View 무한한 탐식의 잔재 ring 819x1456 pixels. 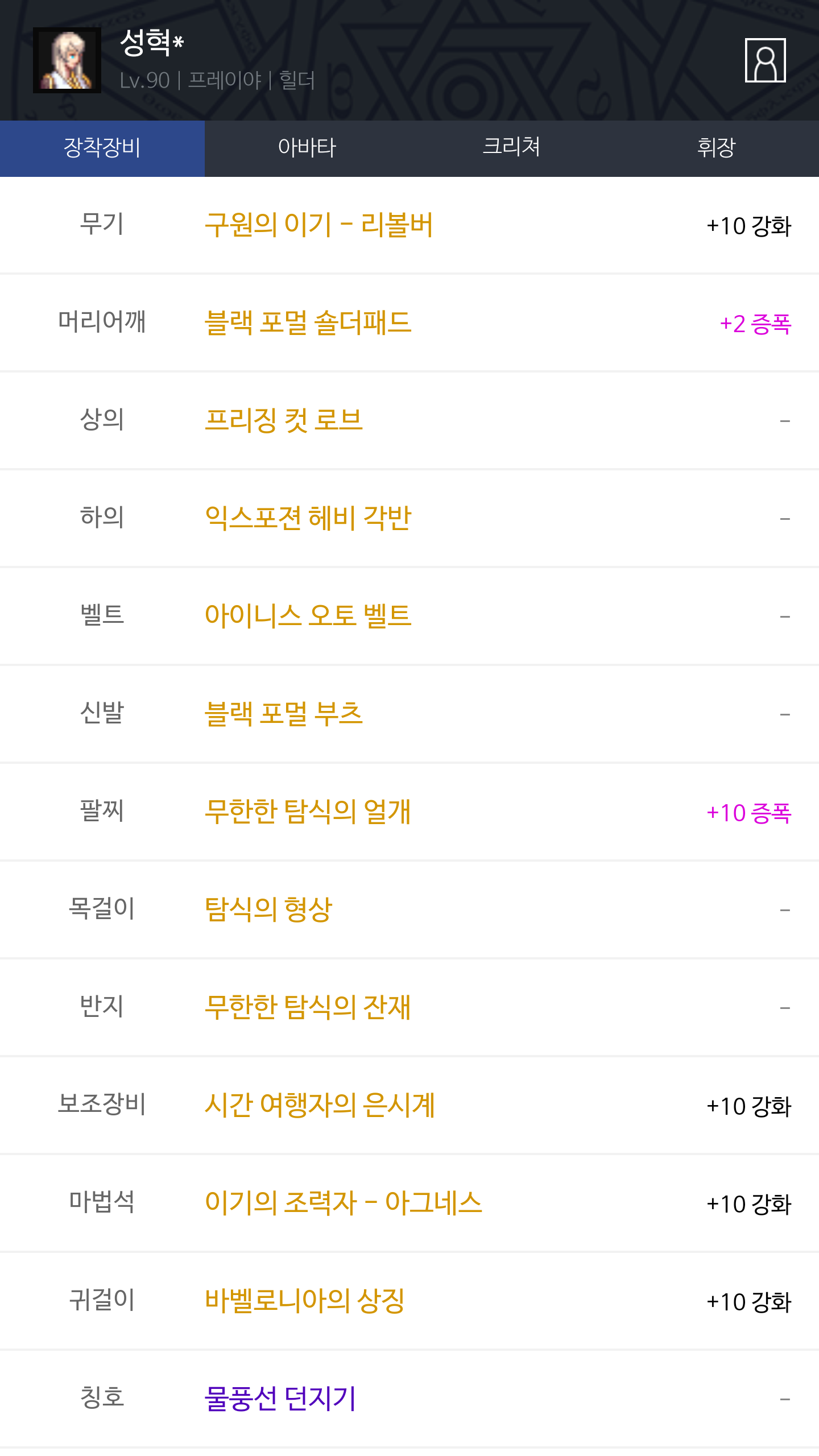point(308,1008)
